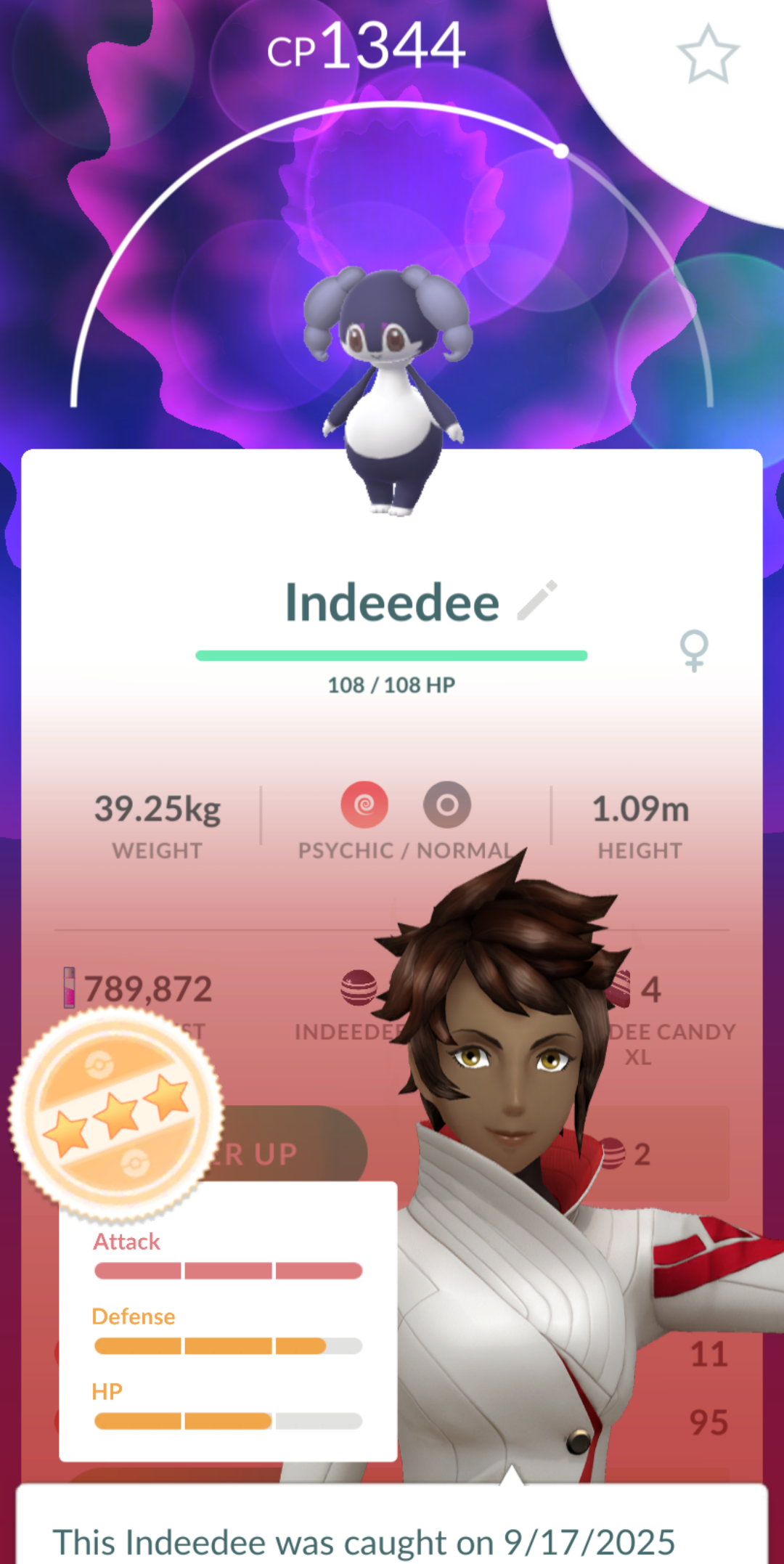Mark Indeedee as favorite with the star
784x1564 pixels.
tap(708, 54)
